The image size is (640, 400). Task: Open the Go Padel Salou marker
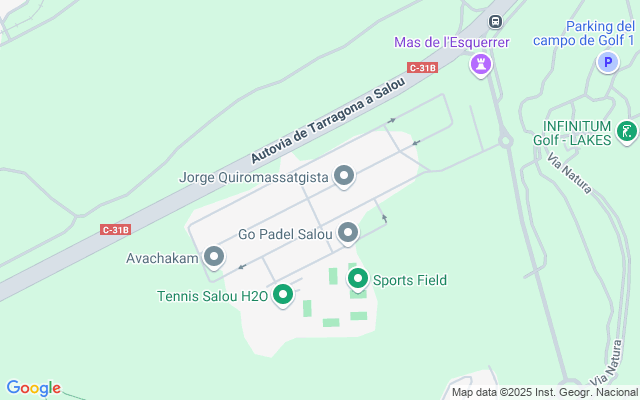[348, 233]
